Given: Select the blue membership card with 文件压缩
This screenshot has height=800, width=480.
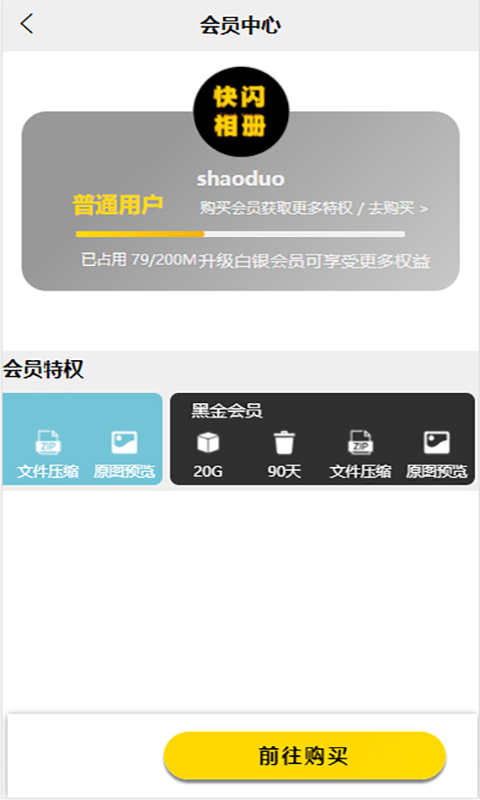Looking at the screenshot, I should [x=82, y=439].
